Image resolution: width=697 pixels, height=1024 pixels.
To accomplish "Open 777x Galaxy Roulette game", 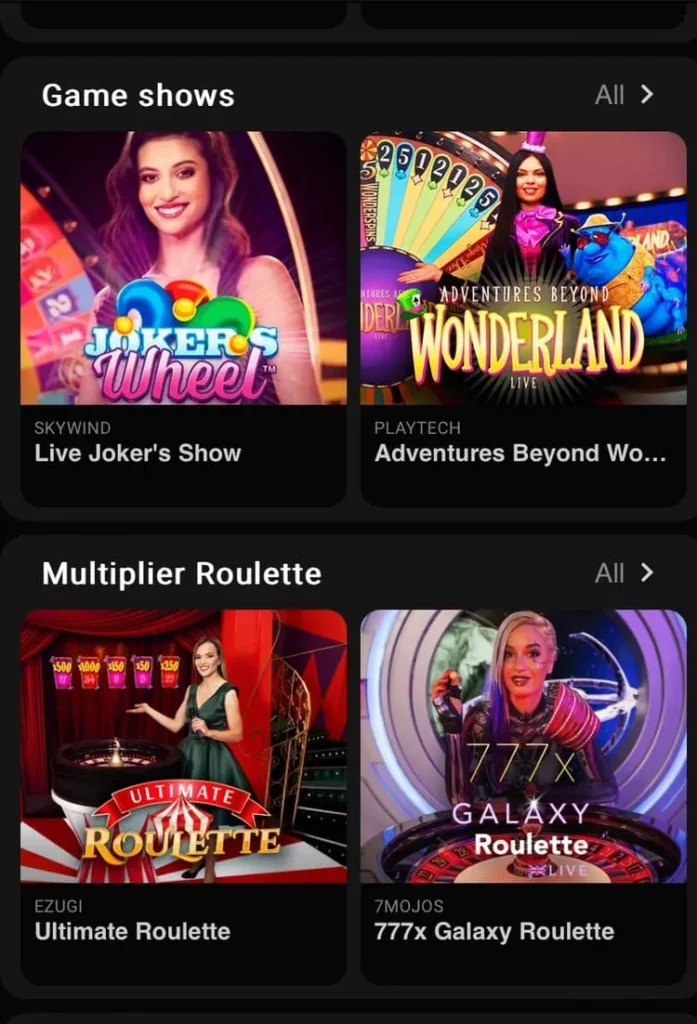I will point(523,746).
